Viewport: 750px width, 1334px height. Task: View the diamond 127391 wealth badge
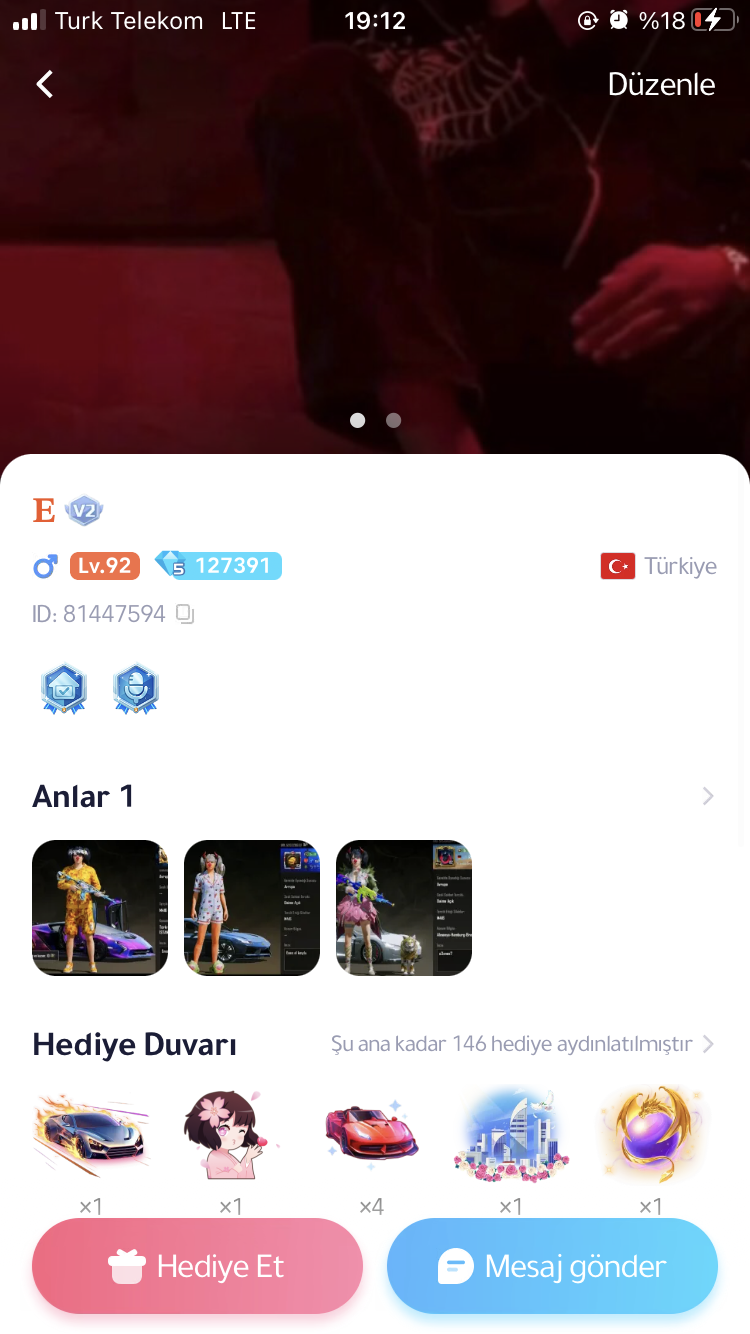[220, 566]
